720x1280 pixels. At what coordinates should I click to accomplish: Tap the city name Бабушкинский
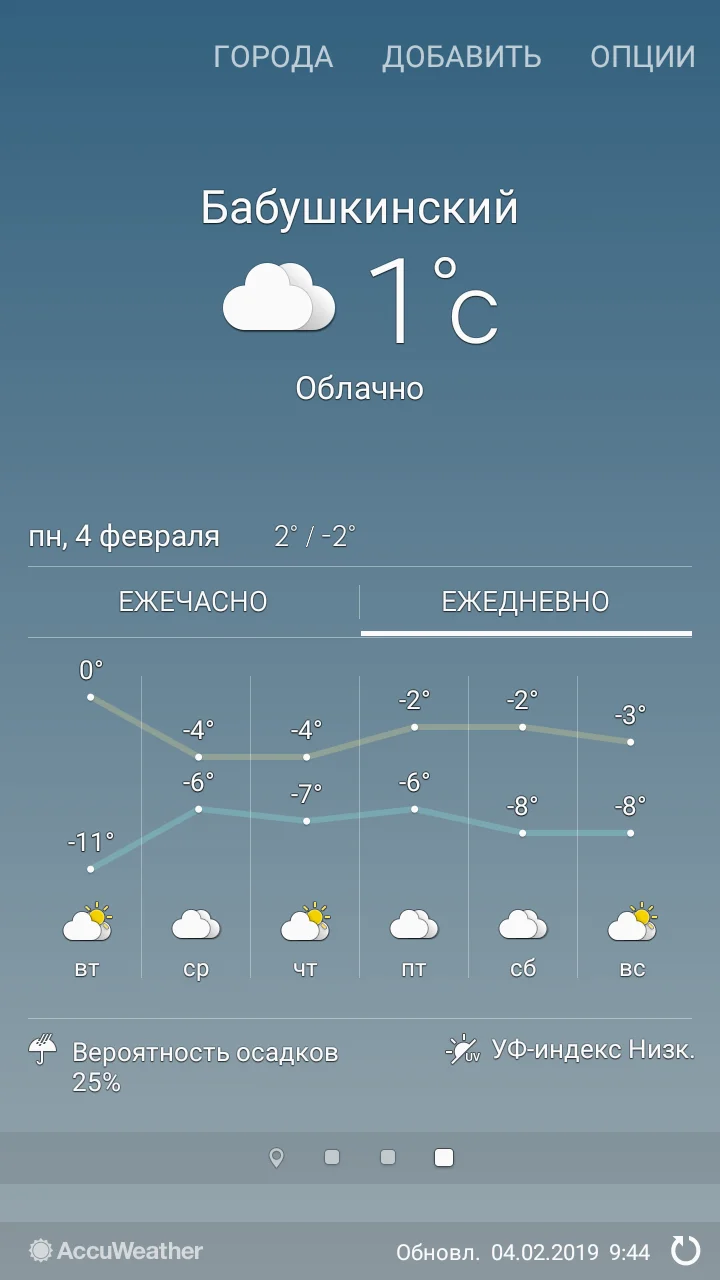360,208
